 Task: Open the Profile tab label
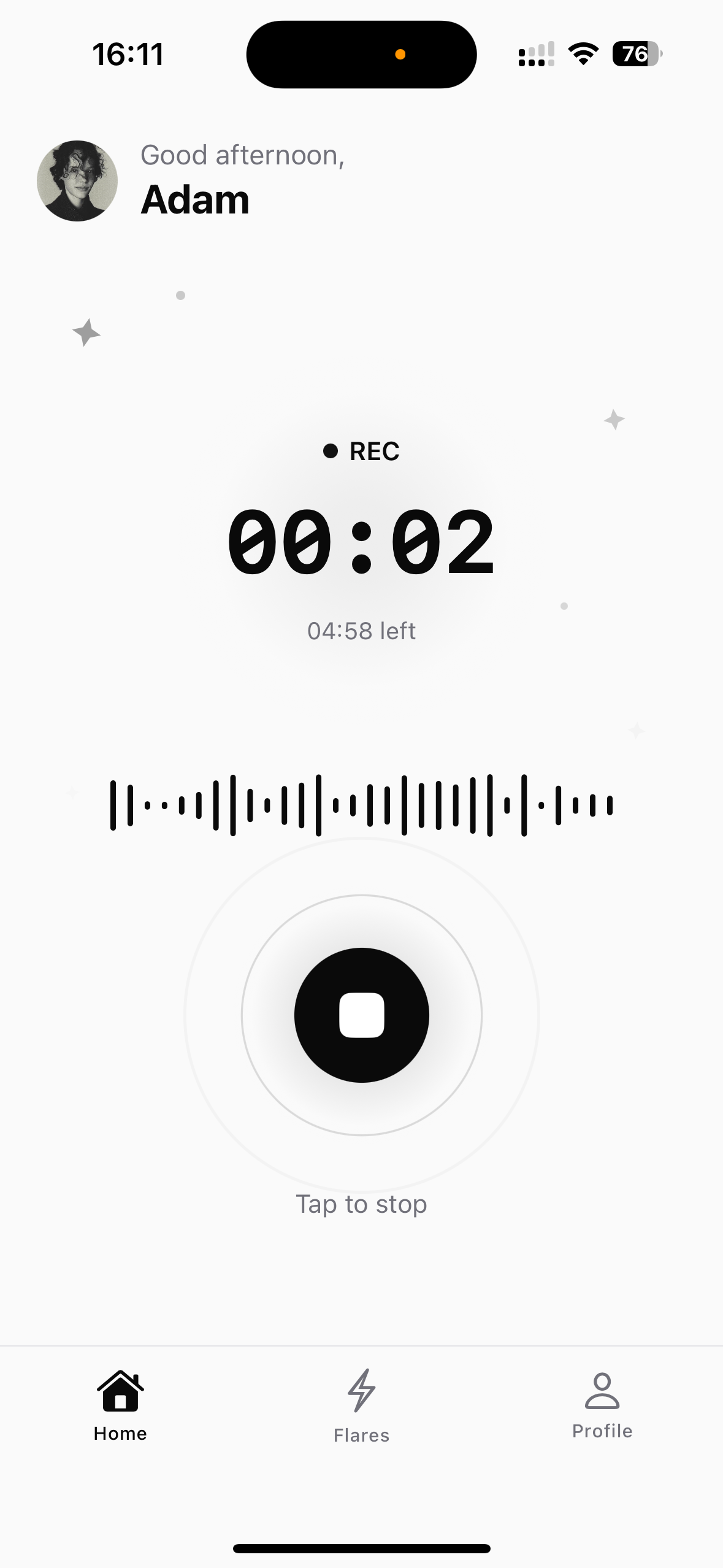tap(602, 1431)
